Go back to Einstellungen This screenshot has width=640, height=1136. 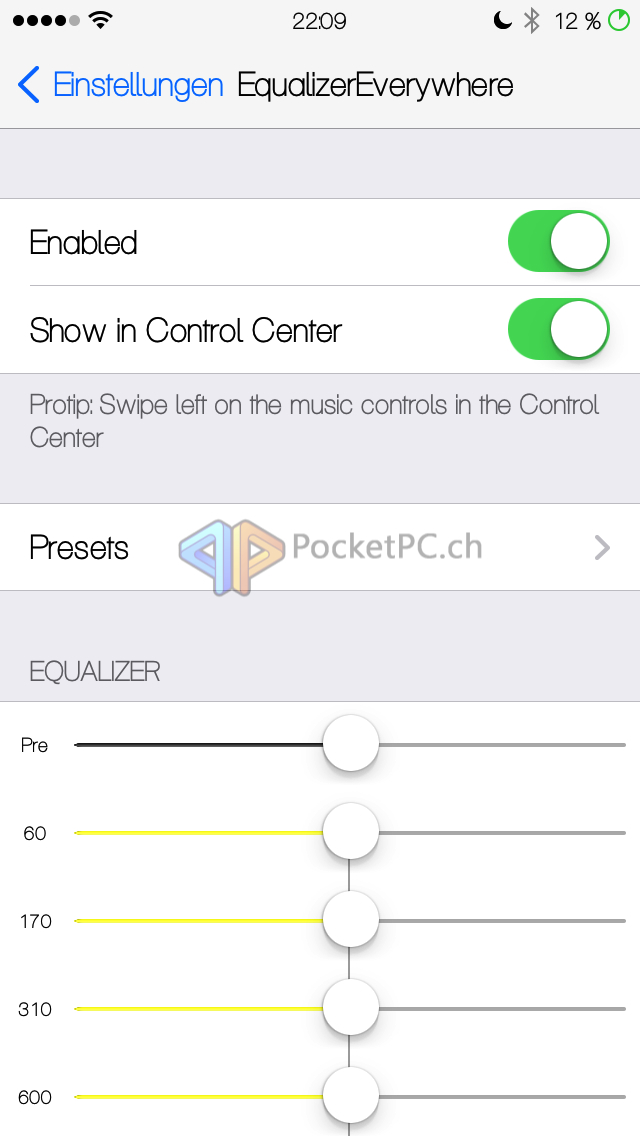pyautogui.click(x=120, y=85)
